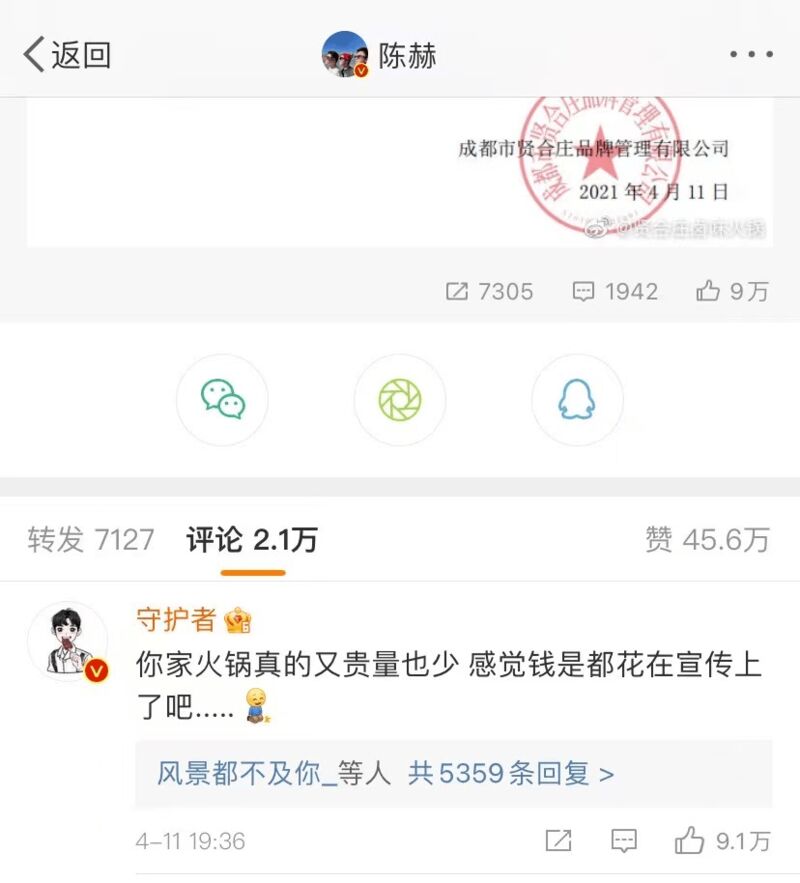
Task: Open the attached company statement image
Action: [400, 172]
